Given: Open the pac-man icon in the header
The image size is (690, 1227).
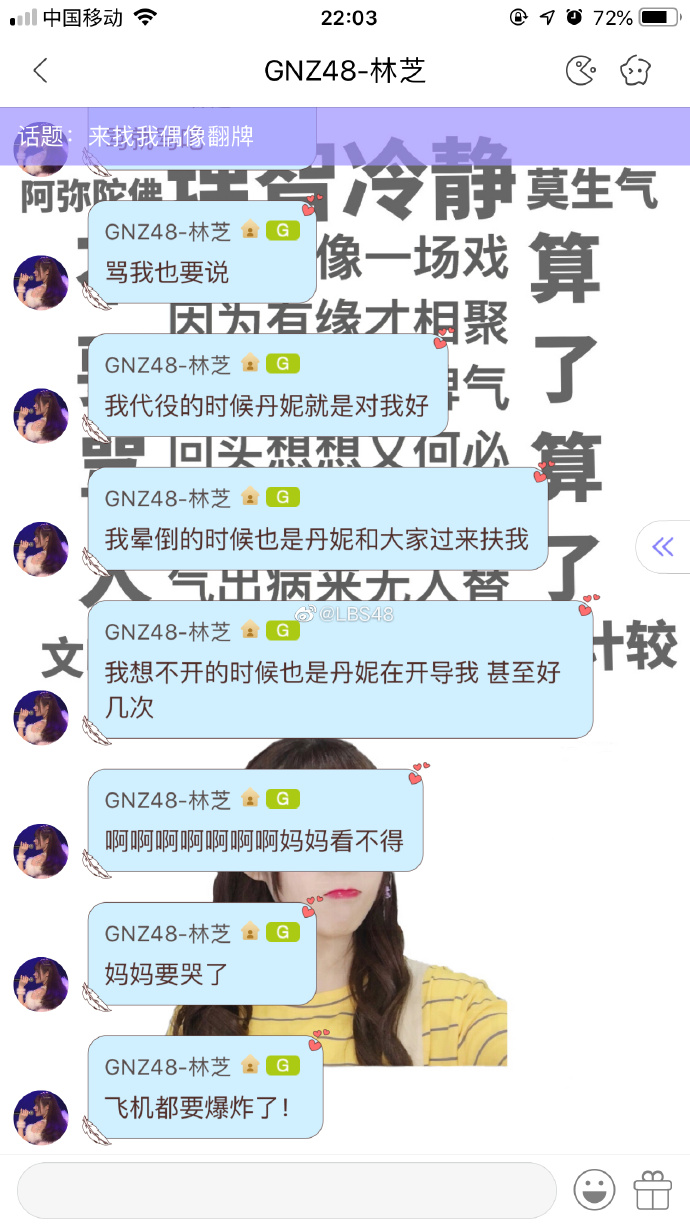Looking at the screenshot, I should click(581, 71).
